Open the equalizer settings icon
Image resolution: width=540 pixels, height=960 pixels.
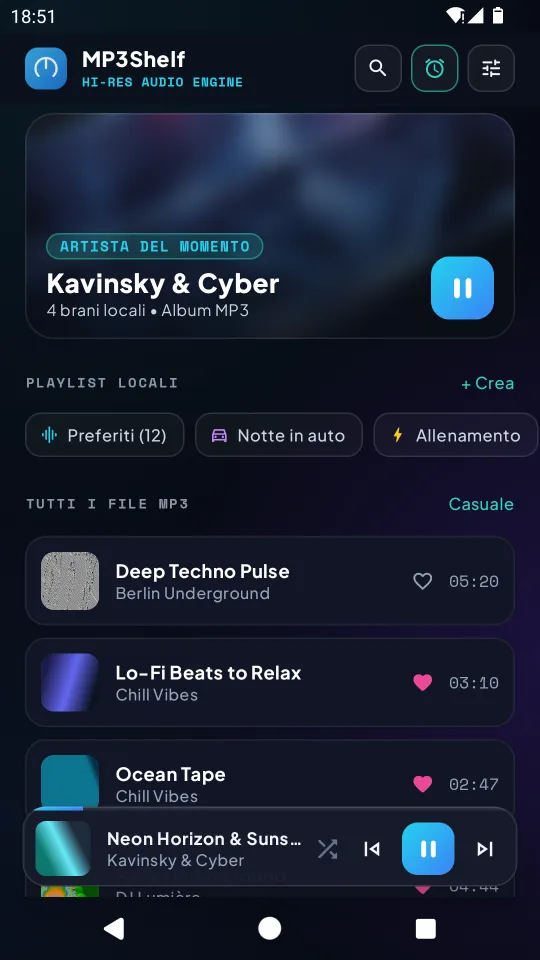(491, 68)
